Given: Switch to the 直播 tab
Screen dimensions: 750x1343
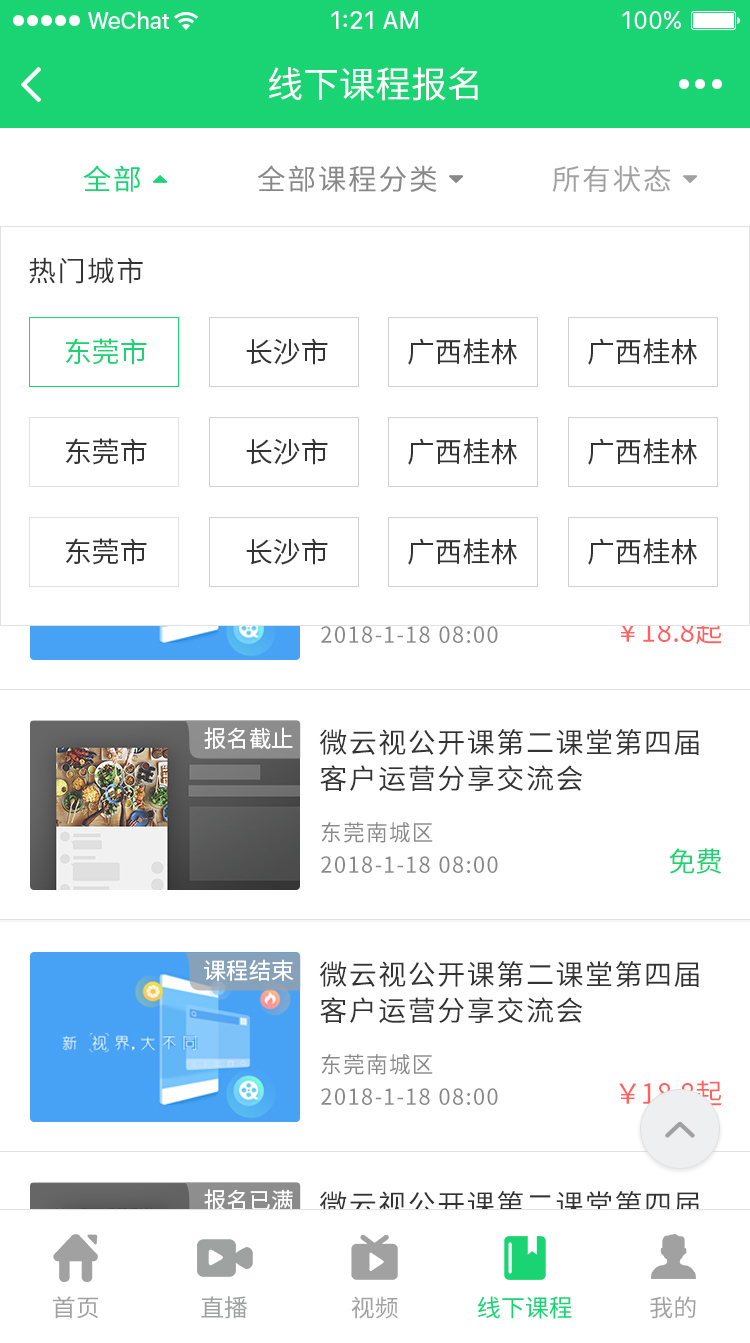Looking at the screenshot, I should (x=224, y=1277).
